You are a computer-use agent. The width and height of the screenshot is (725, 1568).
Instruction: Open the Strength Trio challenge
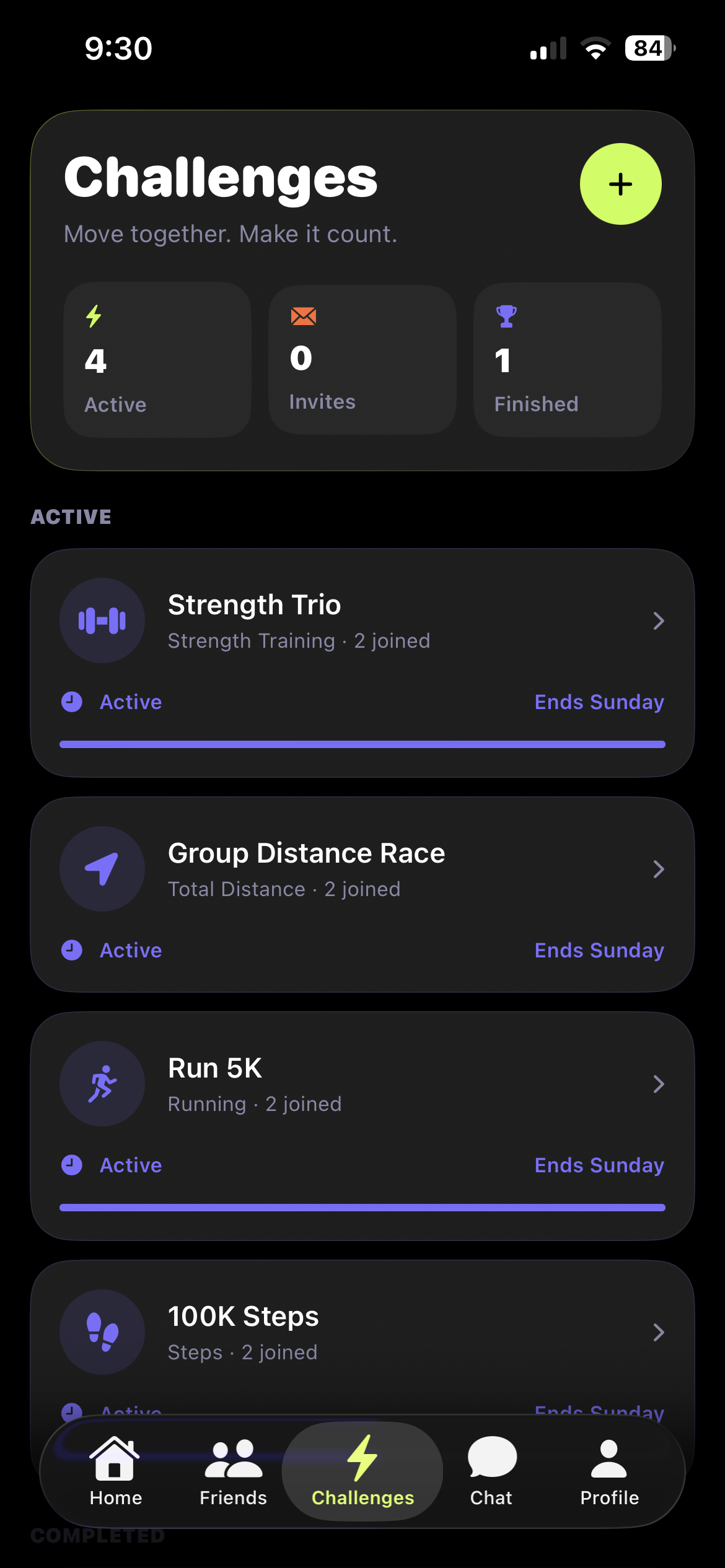362,663
